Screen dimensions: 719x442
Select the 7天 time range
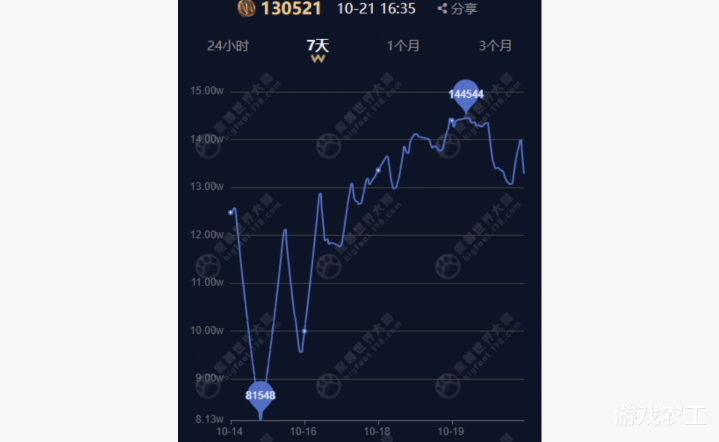(318, 45)
